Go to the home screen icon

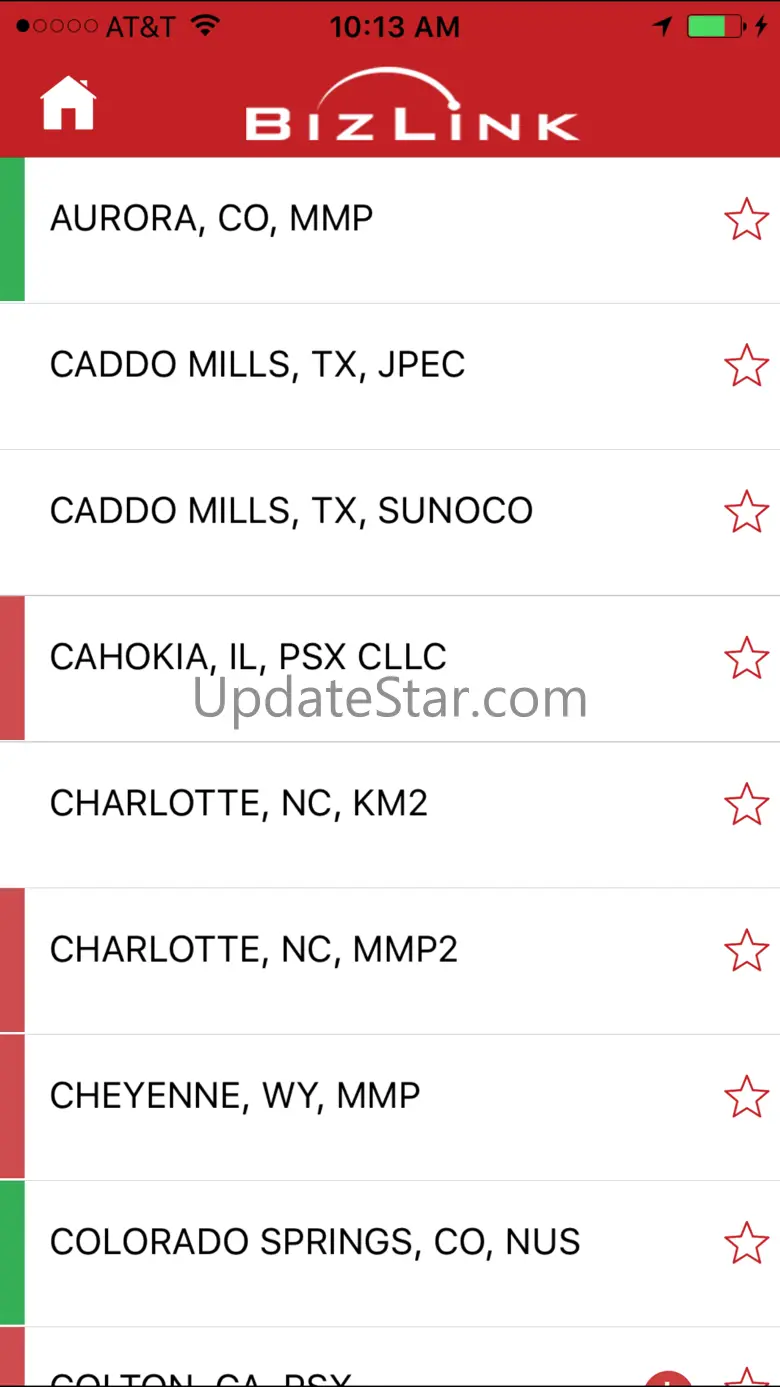click(68, 103)
